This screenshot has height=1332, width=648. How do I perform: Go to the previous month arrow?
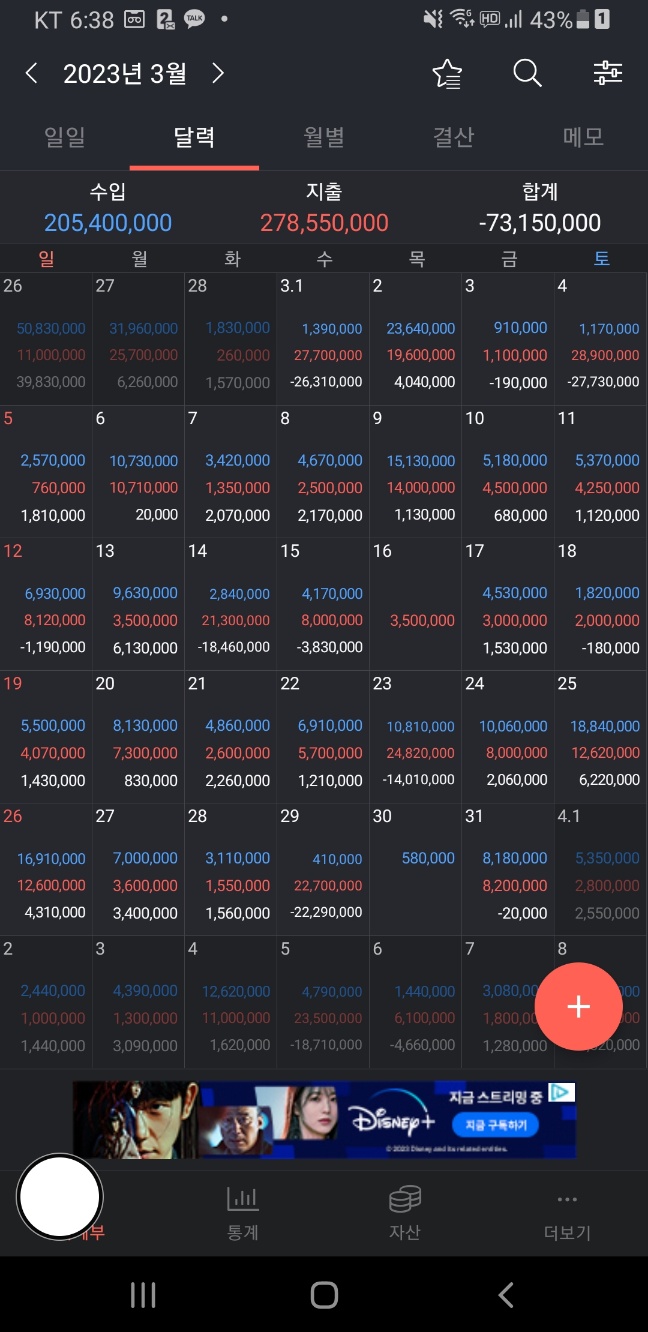point(31,73)
